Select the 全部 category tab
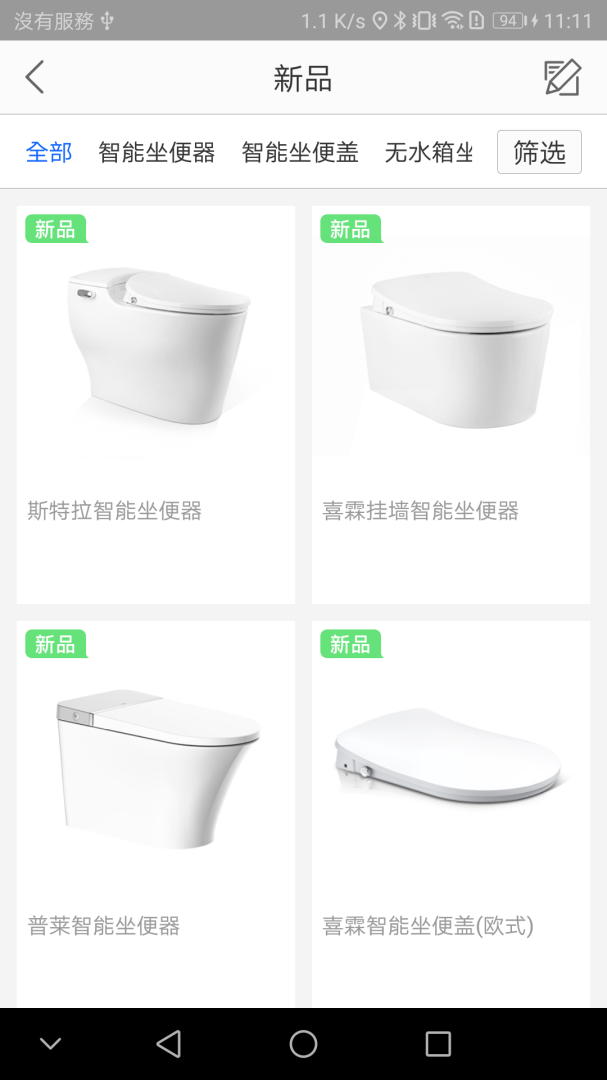Screen dimensions: 607x1080 (49, 152)
